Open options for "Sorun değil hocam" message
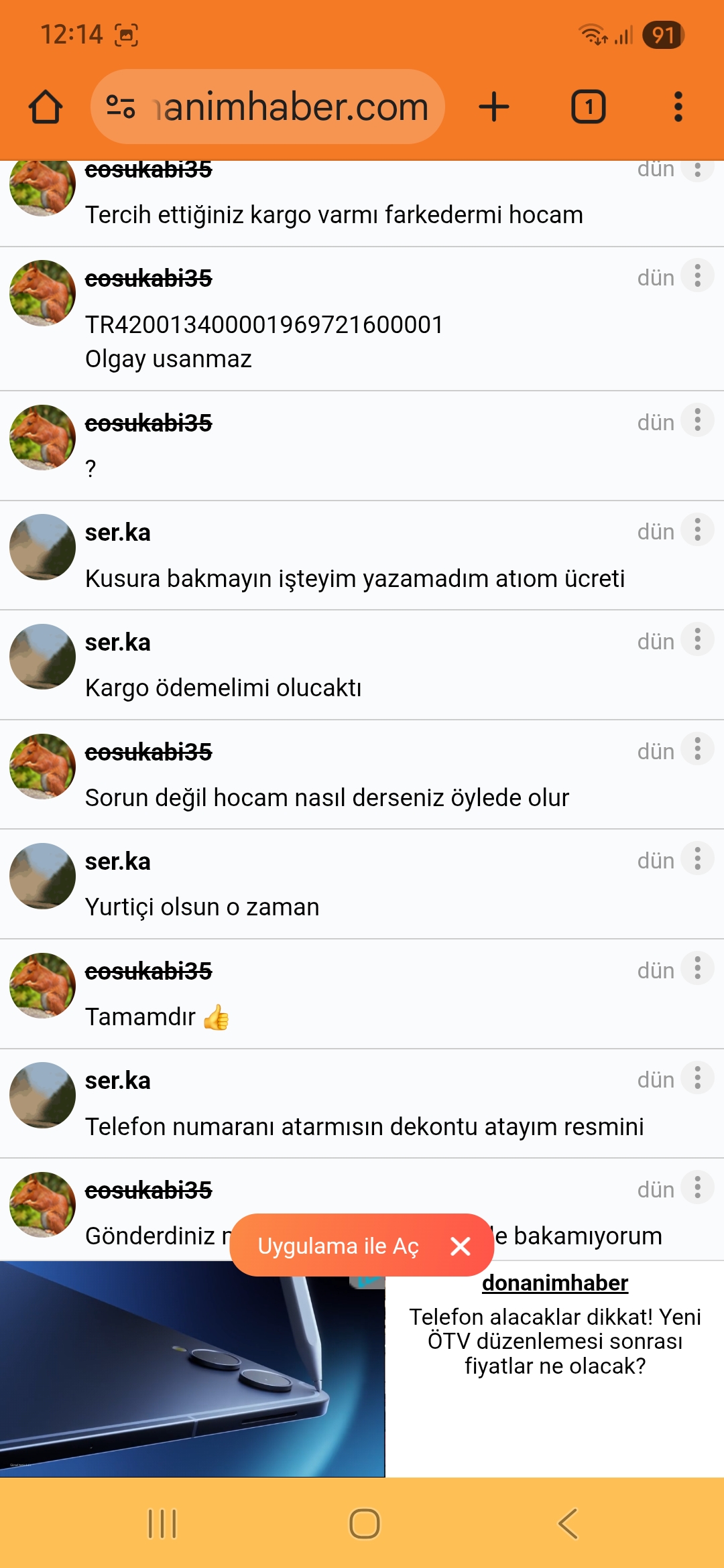This screenshot has width=724, height=1568. click(697, 750)
